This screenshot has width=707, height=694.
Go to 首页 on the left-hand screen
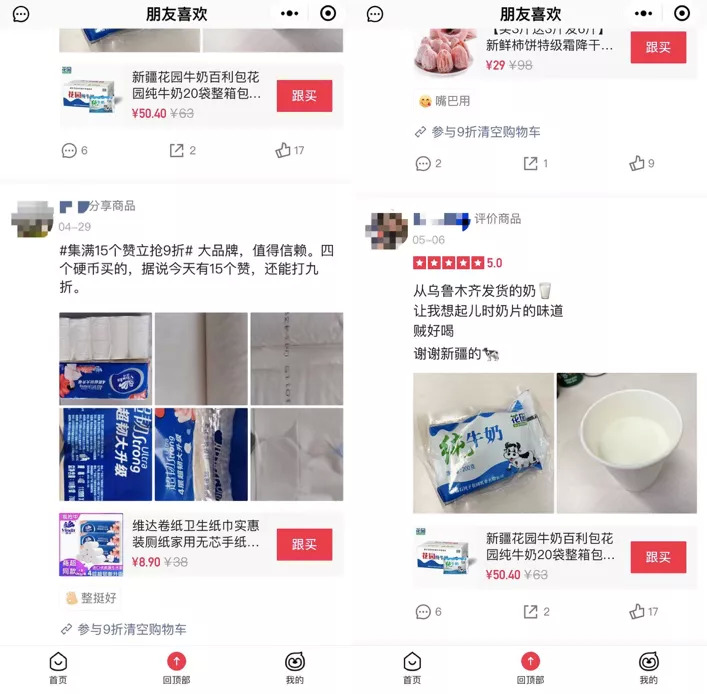tap(59, 668)
